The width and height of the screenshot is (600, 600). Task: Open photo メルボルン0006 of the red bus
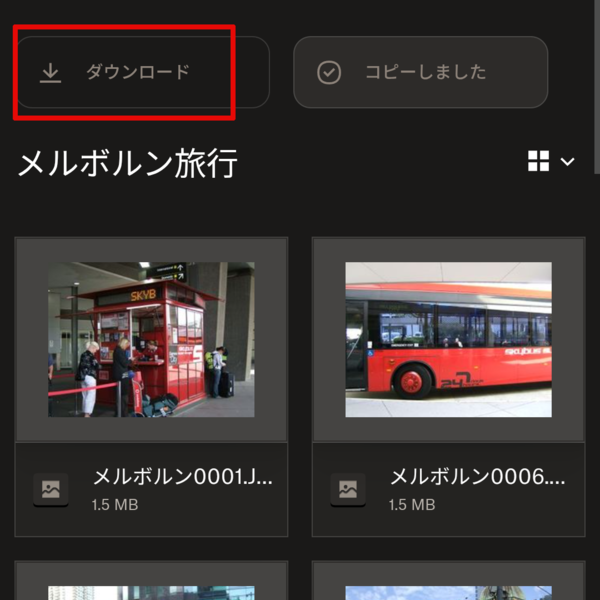[x=448, y=340]
